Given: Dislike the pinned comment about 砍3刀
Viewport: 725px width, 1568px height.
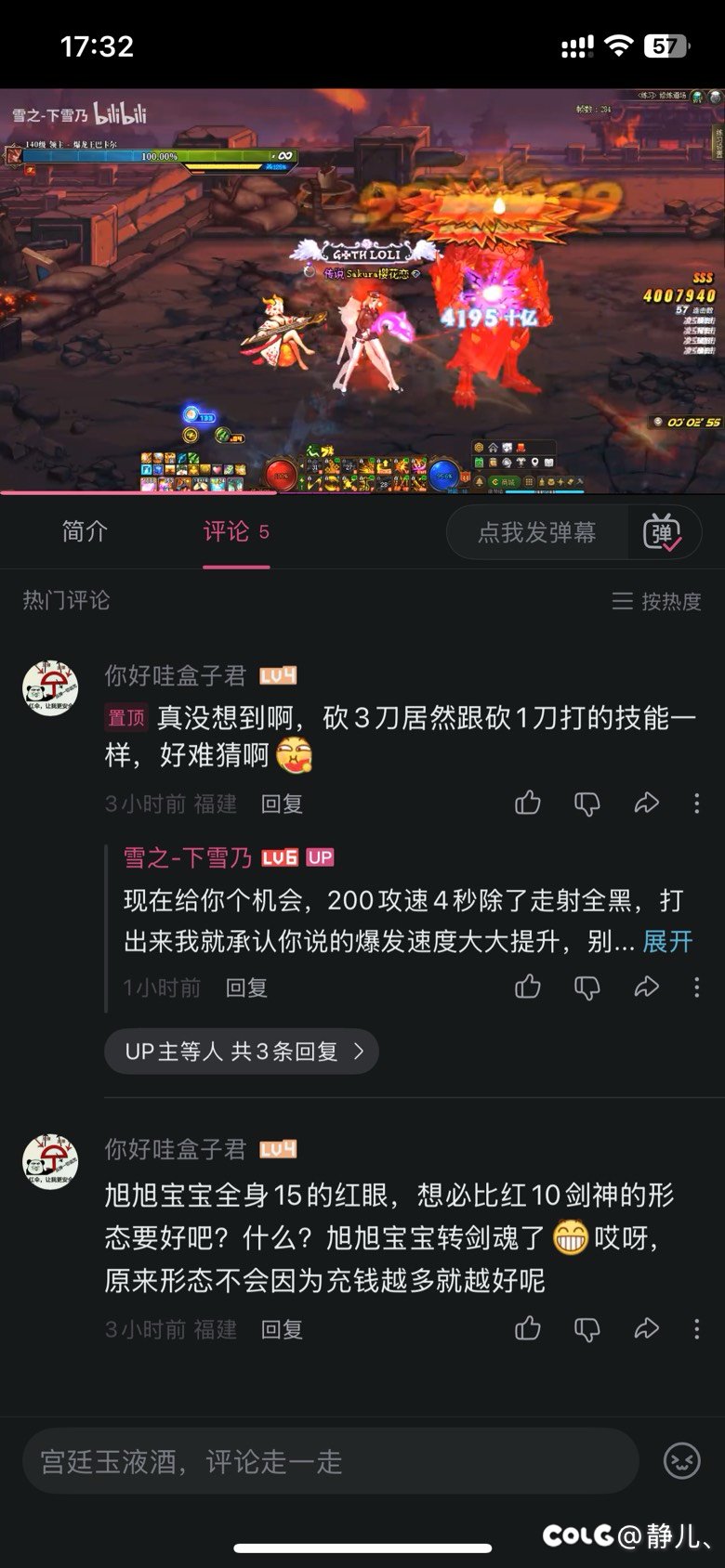Looking at the screenshot, I should click(587, 804).
